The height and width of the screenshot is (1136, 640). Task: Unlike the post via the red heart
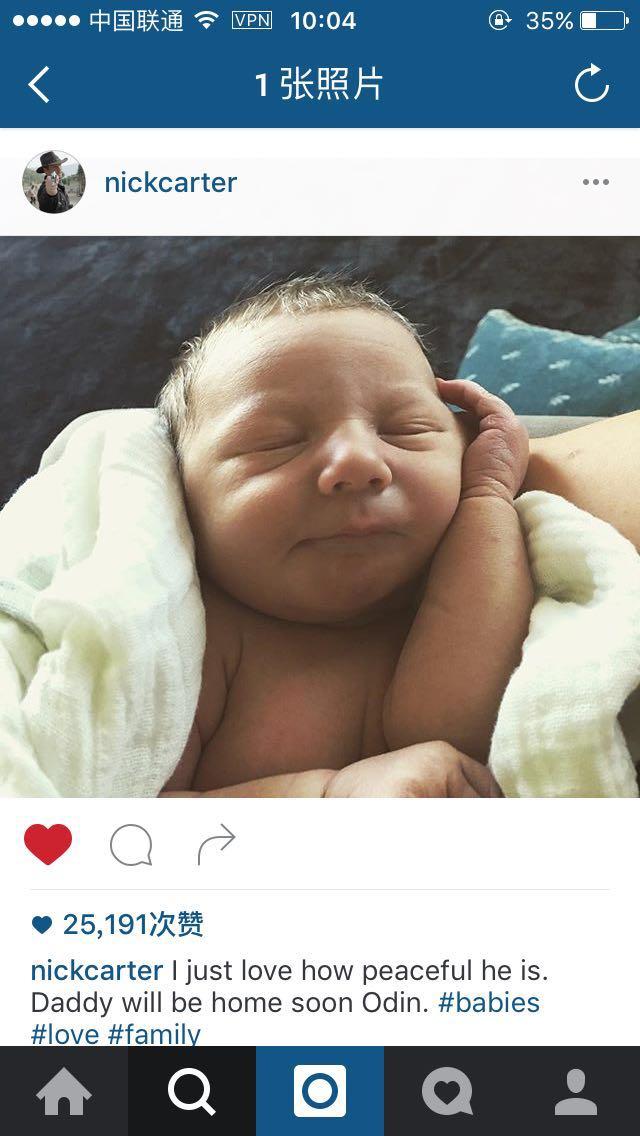48,845
